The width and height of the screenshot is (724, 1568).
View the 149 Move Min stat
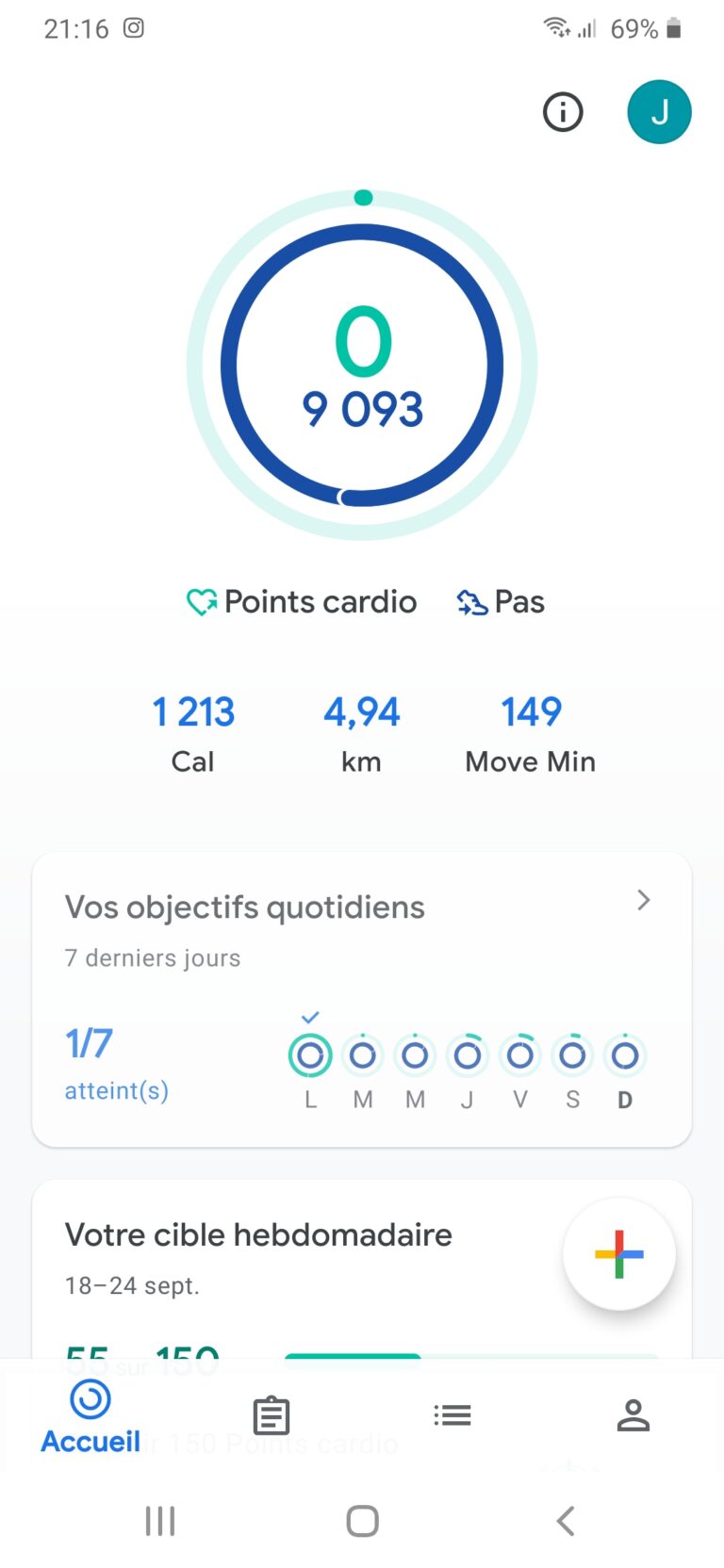point(531,735)
